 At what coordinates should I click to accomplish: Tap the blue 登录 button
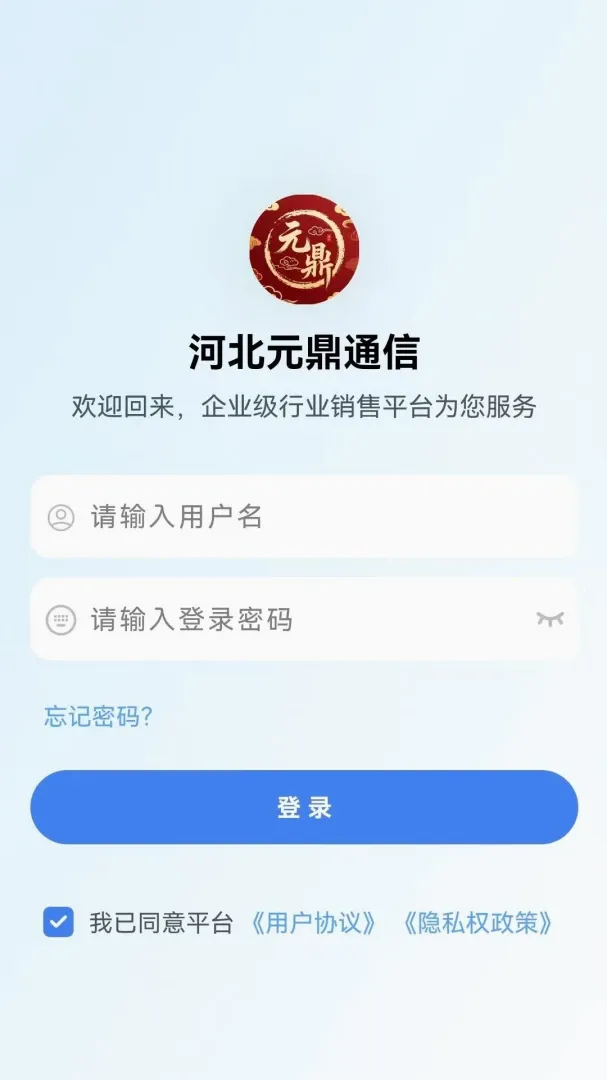(304, 807)
